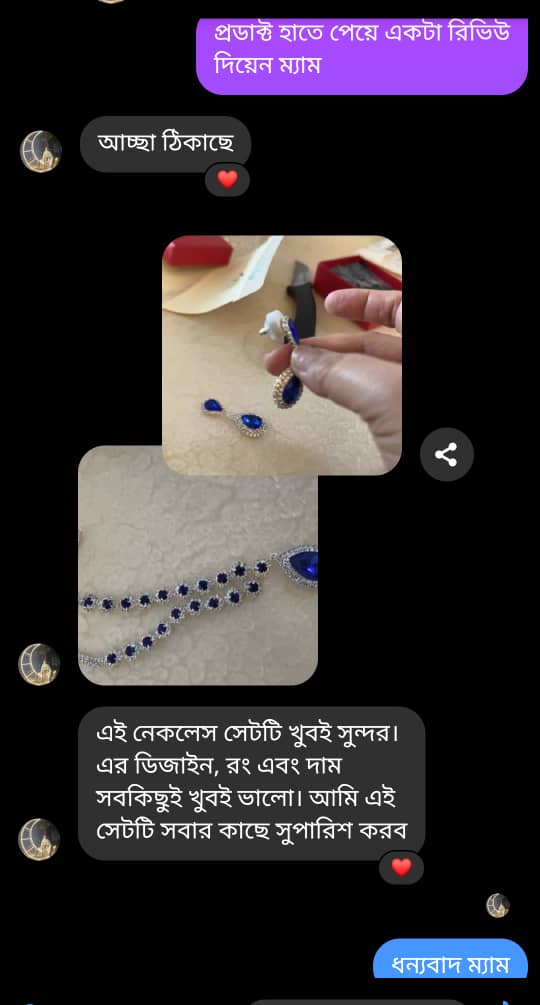Viewport: 540px width, 1005px height.
Task: Open the blue necklace chain photo
Action: (198, 565)
